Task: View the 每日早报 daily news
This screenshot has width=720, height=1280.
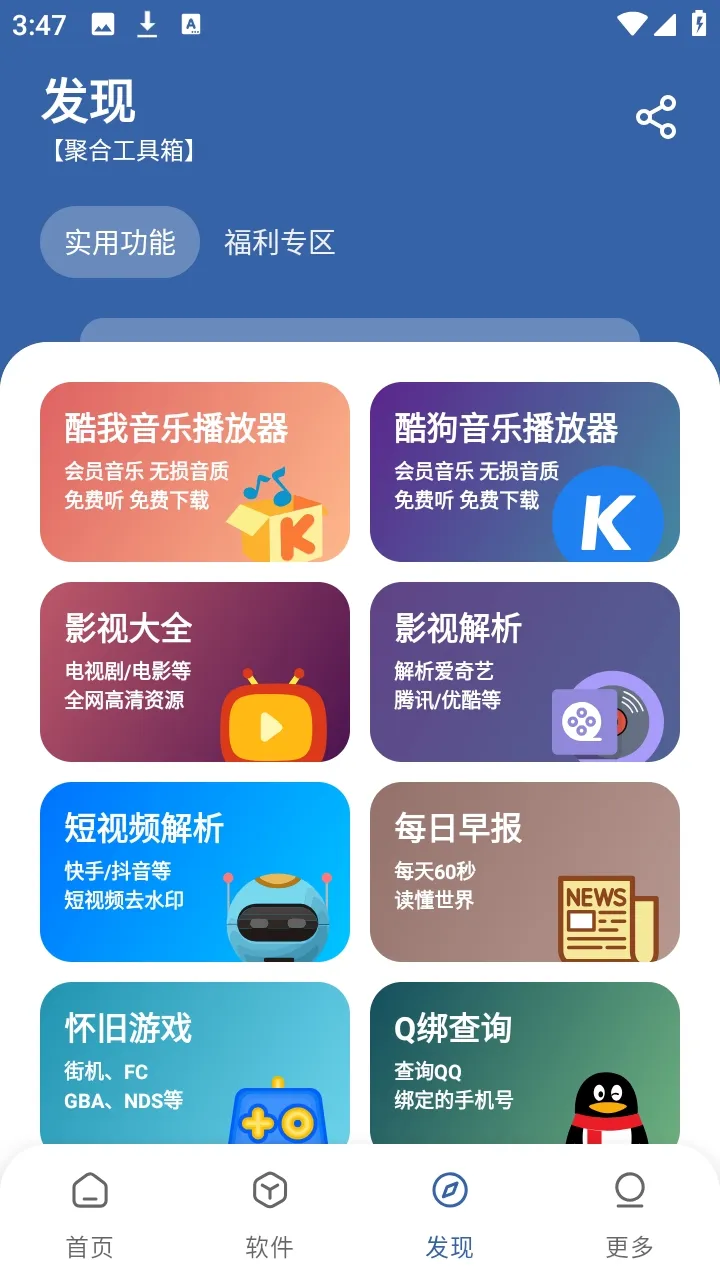Action: coord(525,872)
